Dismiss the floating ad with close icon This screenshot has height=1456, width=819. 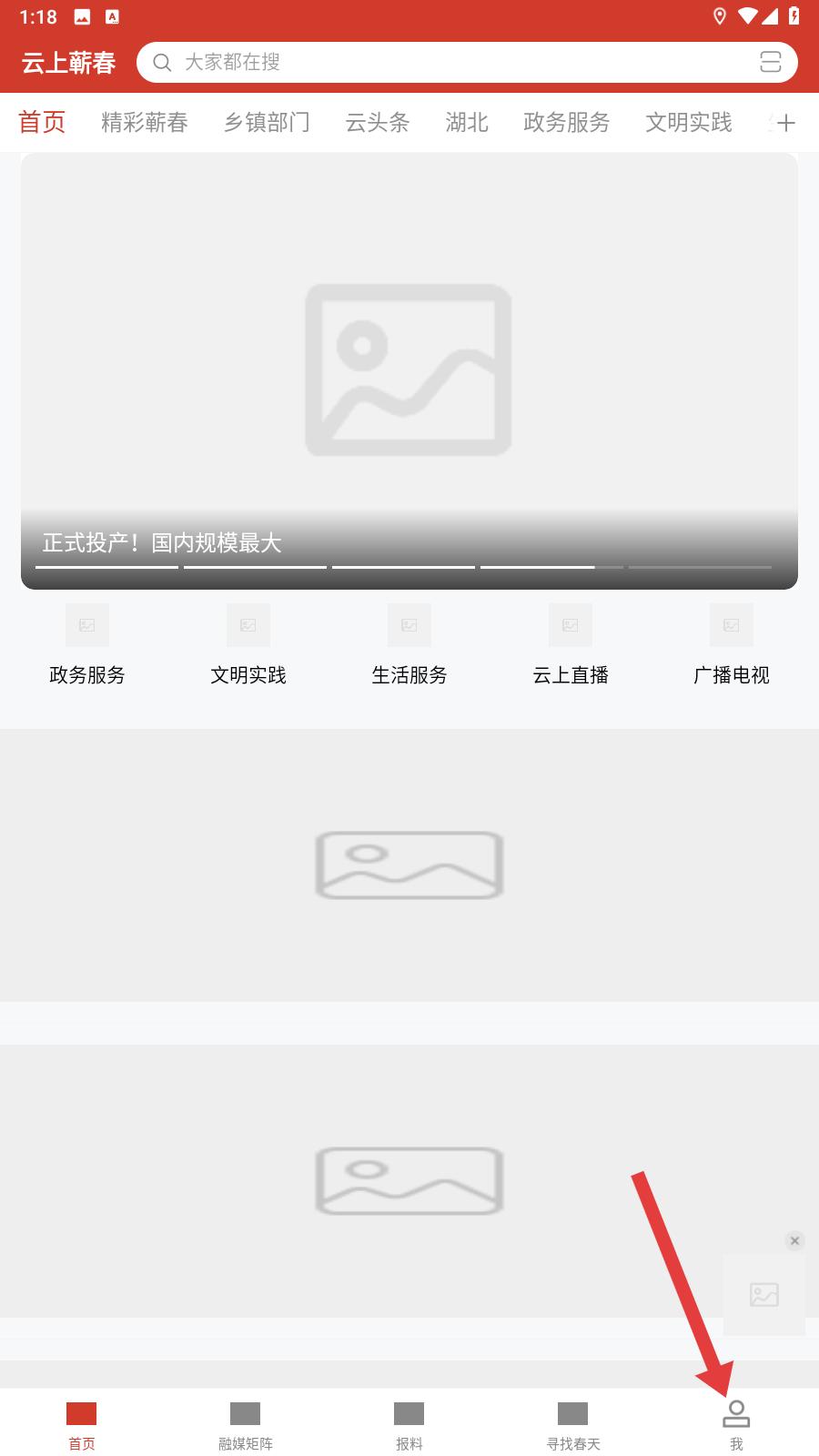794,1240
